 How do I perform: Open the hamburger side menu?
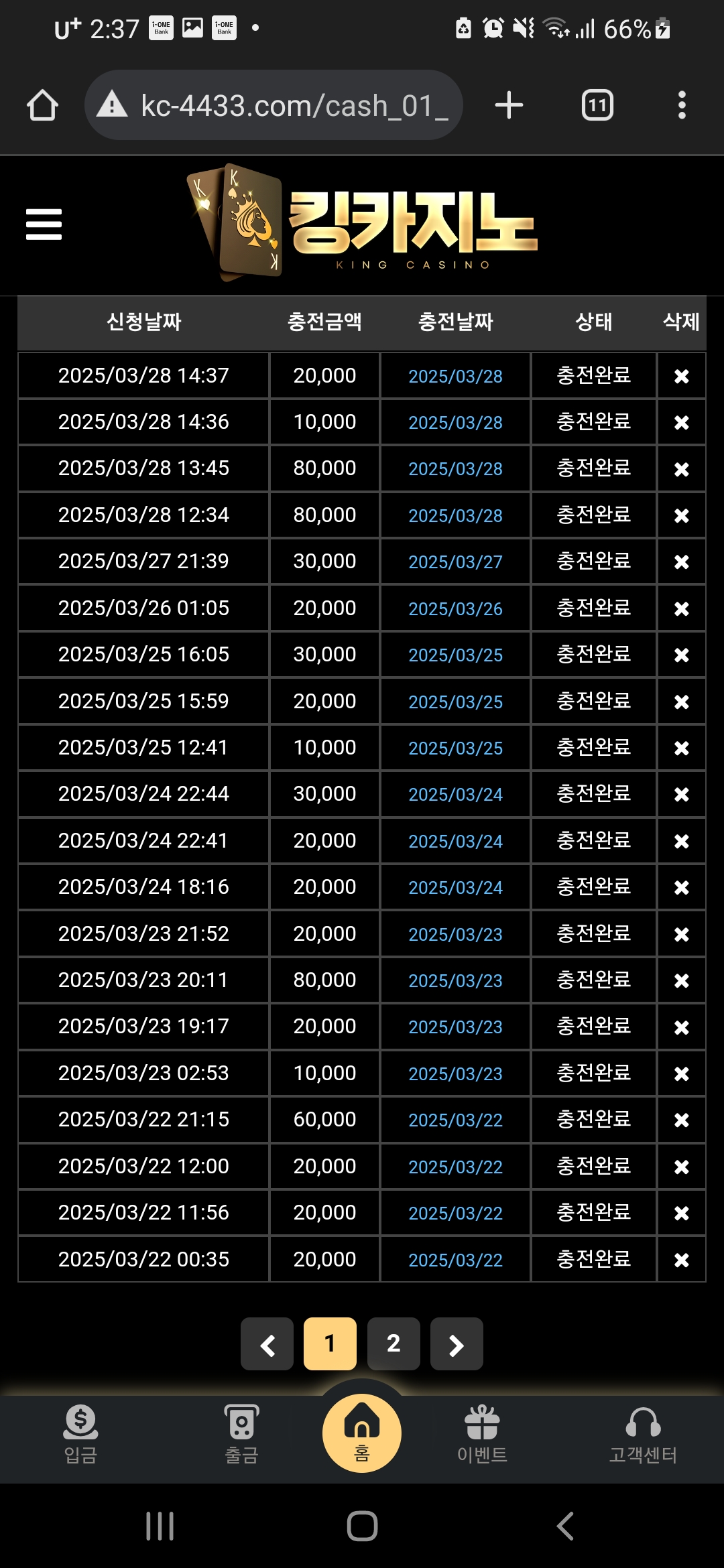(44, 224)
